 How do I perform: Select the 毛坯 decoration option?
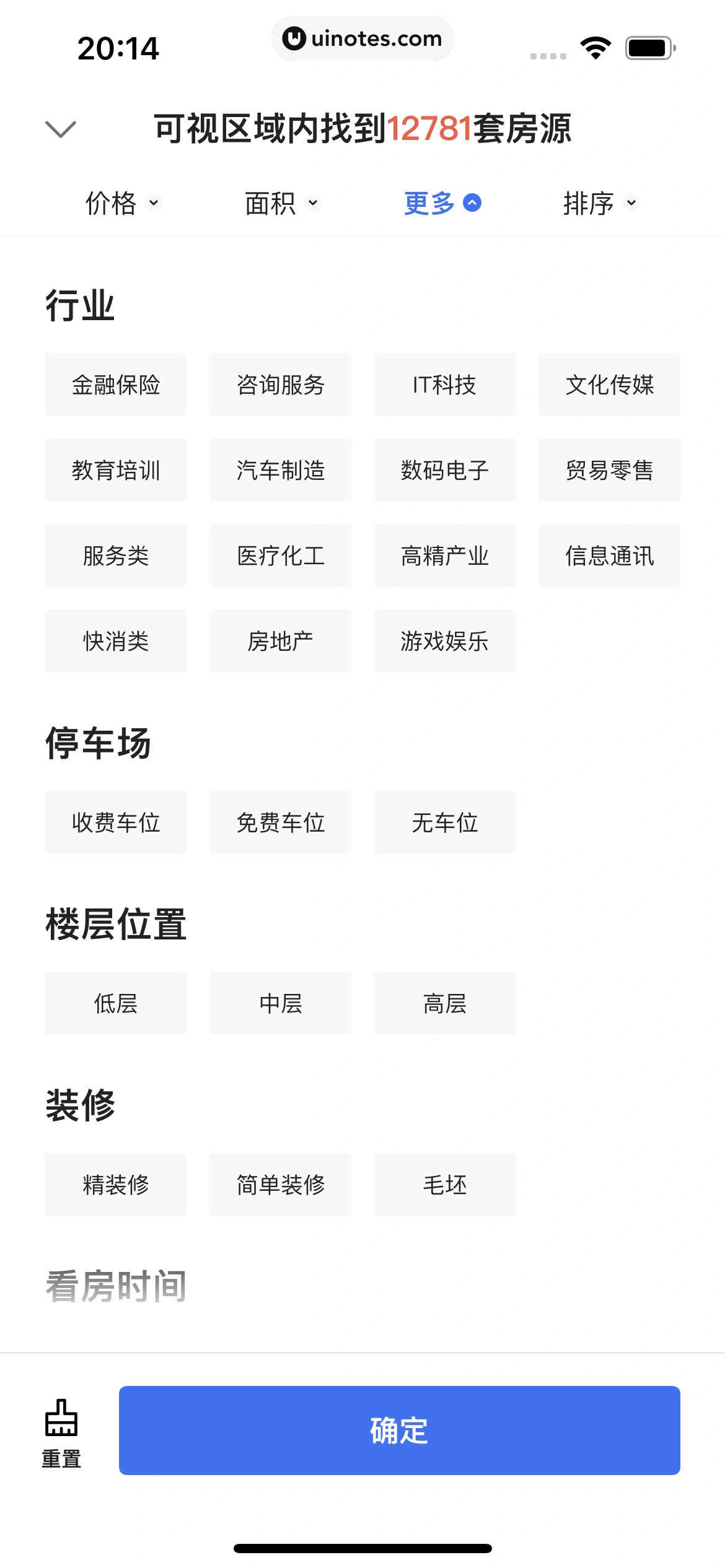click(x=444, y=1185)
